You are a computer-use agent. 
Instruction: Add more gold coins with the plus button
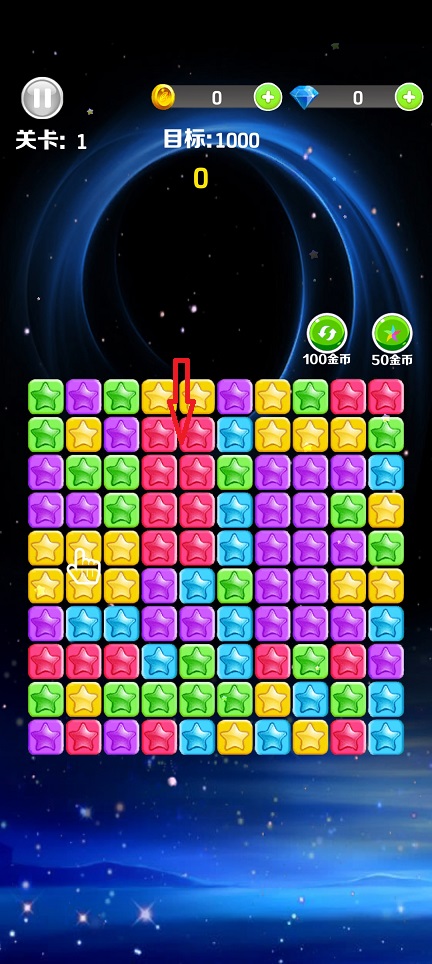[x=268, y=97]
